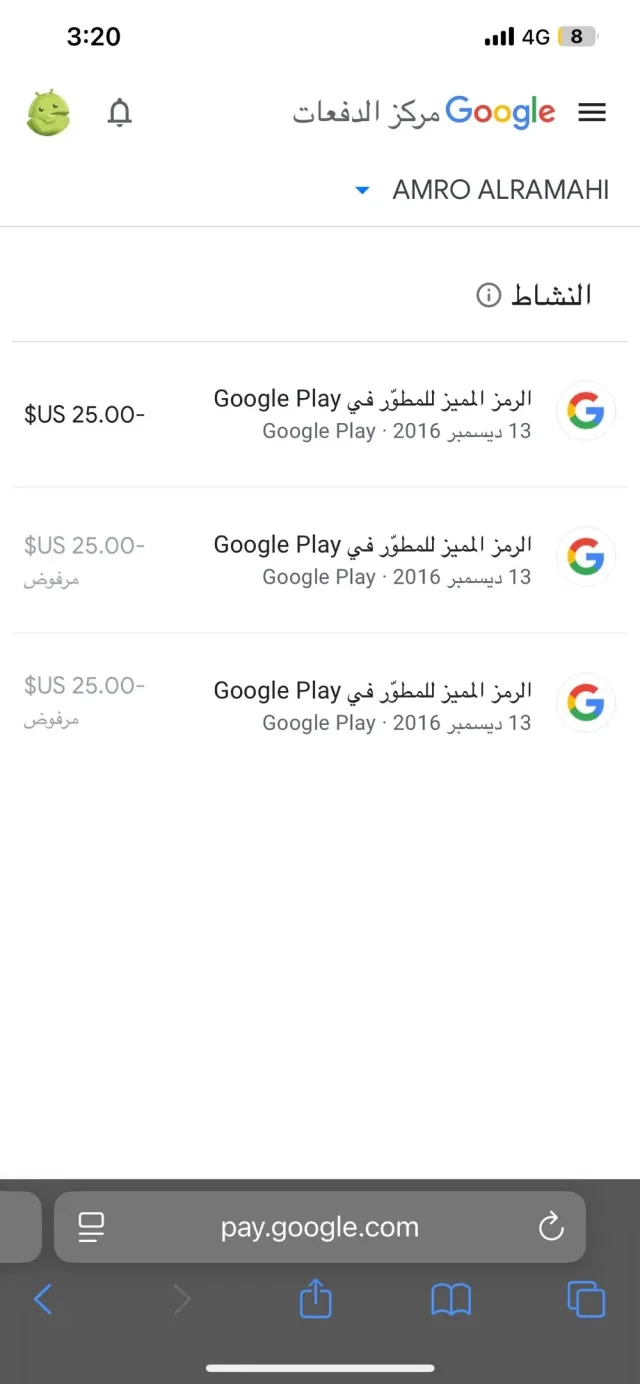Reload the page from the address bar

pyautogui.click(x=551, y=1227)
